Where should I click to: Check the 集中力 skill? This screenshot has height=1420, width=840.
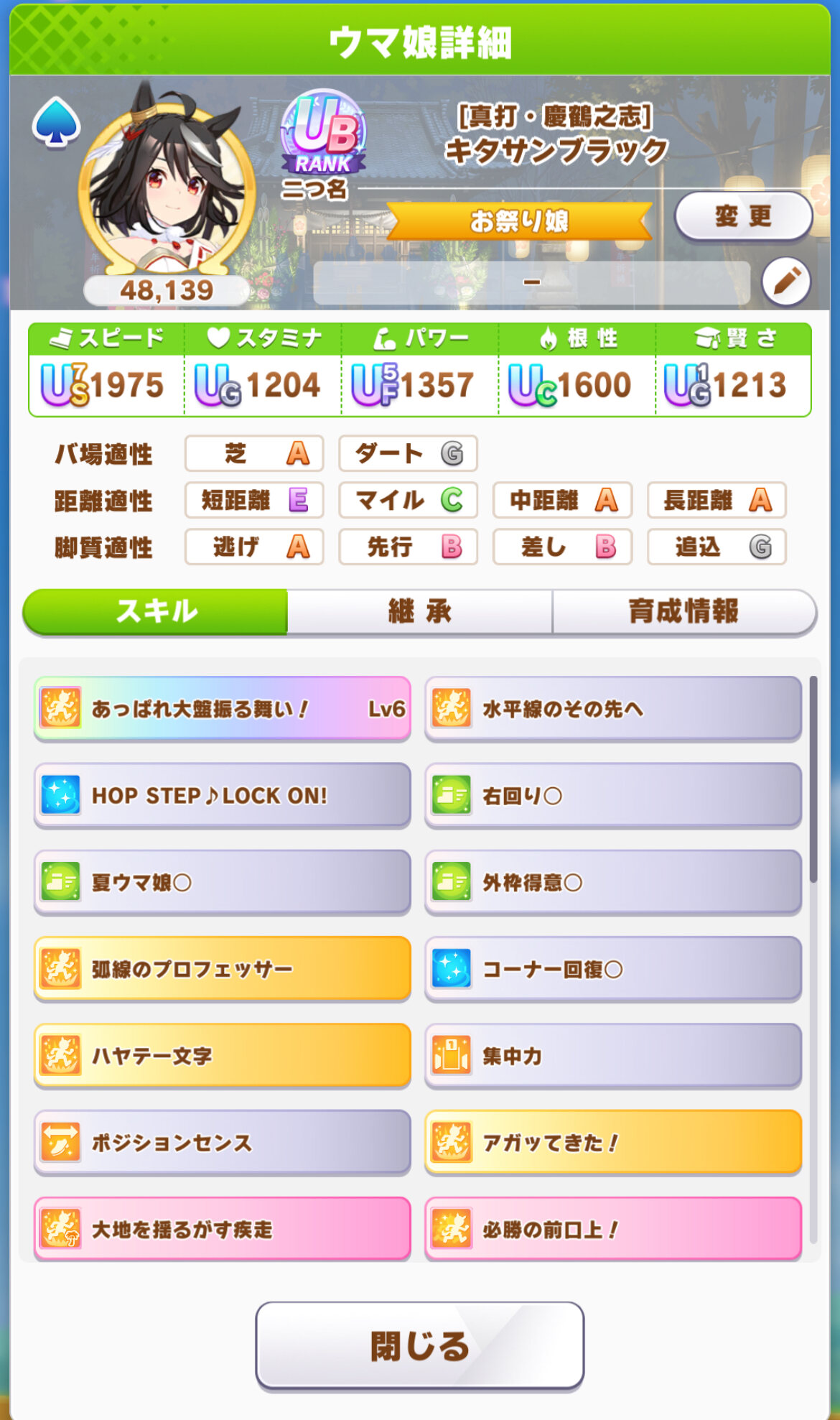coord(613,1056)
